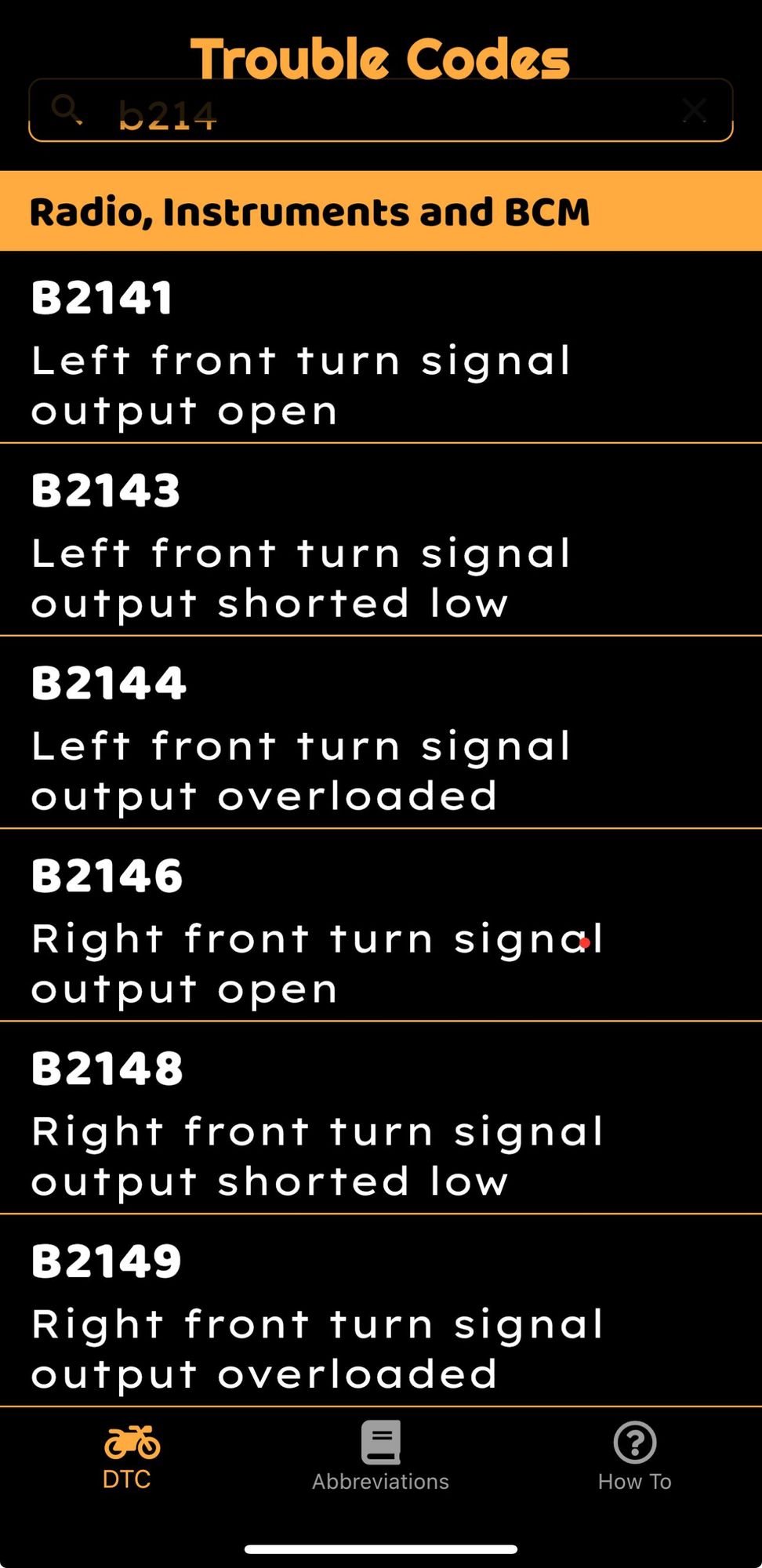View the B2149 overloaded output entry

pos(380,1311)
